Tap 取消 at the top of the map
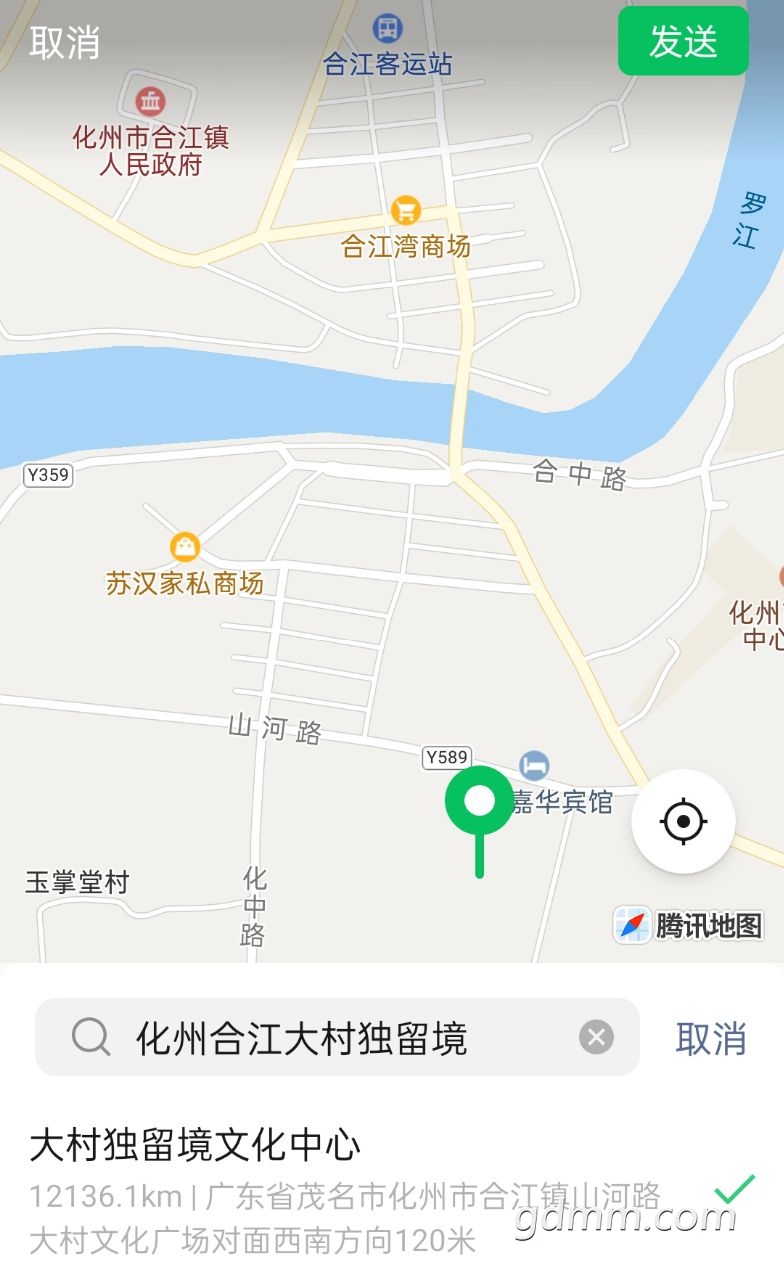Viewport: 784px width, 1280px height. [65, 42]
